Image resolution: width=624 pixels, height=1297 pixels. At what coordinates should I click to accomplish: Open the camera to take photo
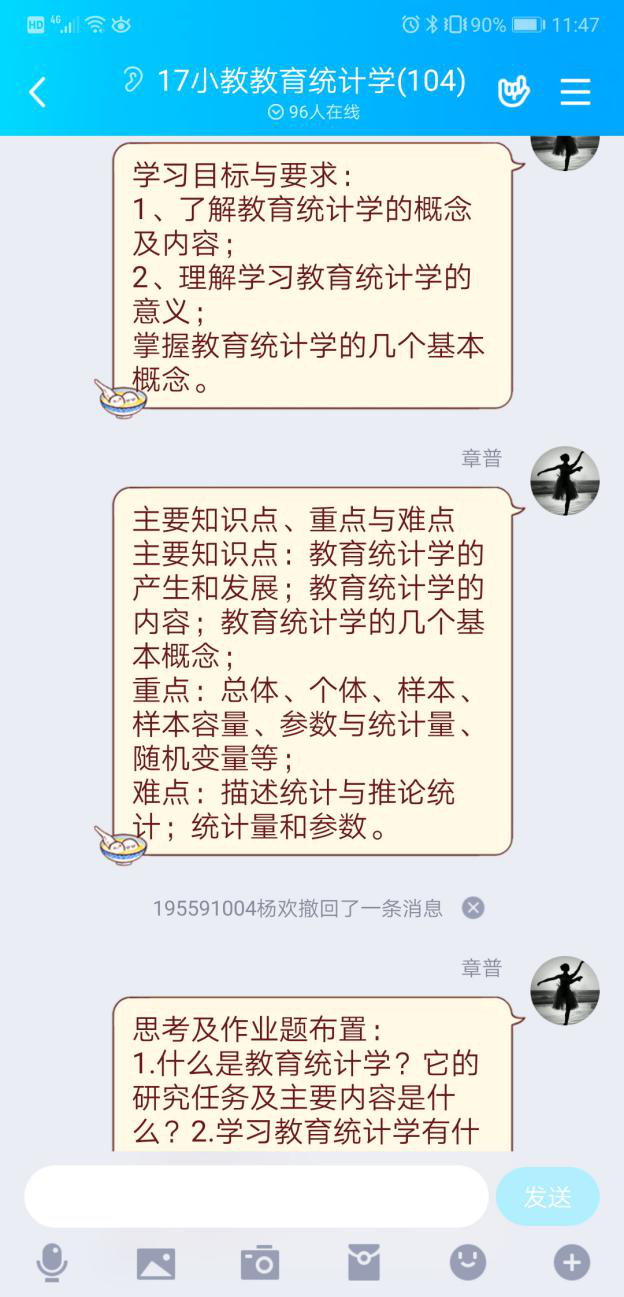pyautogui.click(x=260, y=1263)
